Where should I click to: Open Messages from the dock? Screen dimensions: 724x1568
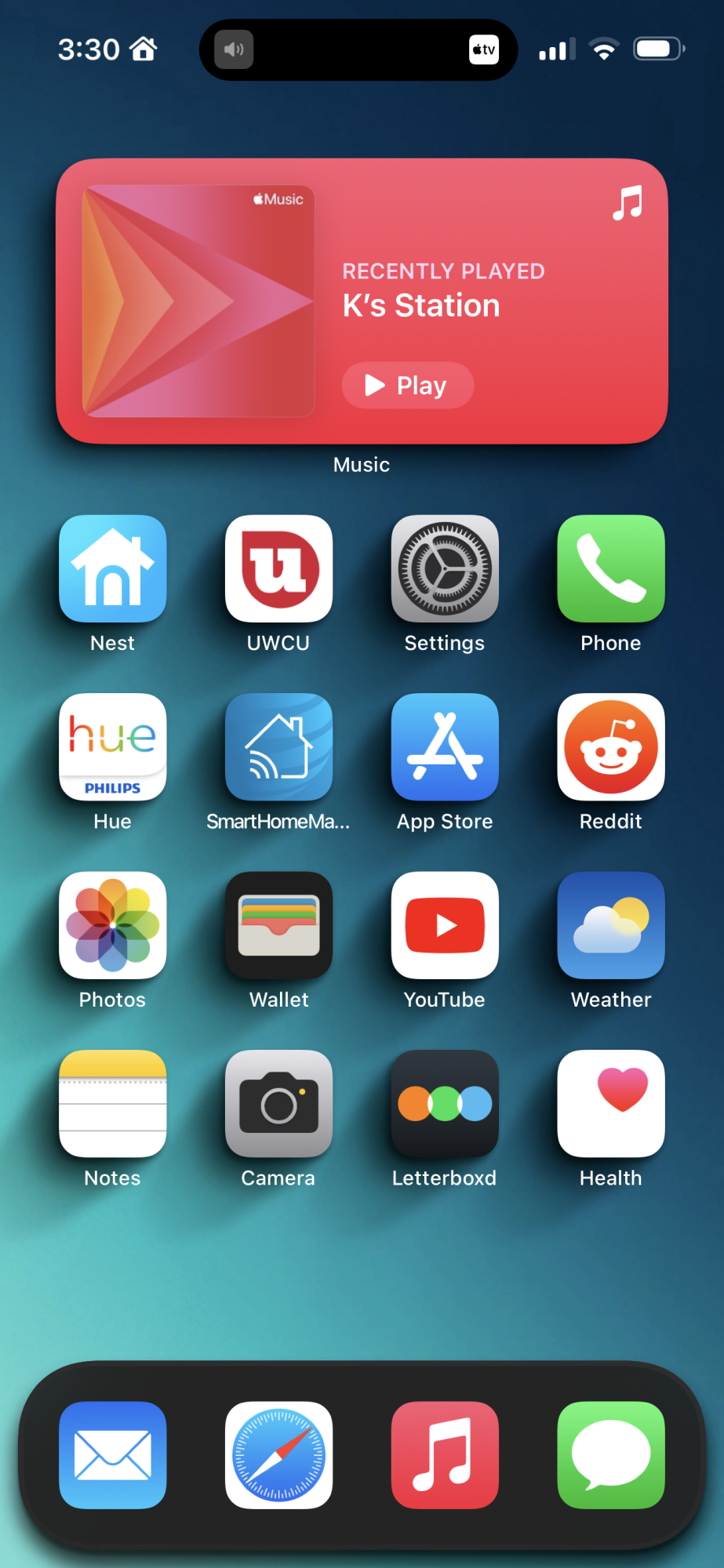pyautogui.click(x=610, y=1454)
